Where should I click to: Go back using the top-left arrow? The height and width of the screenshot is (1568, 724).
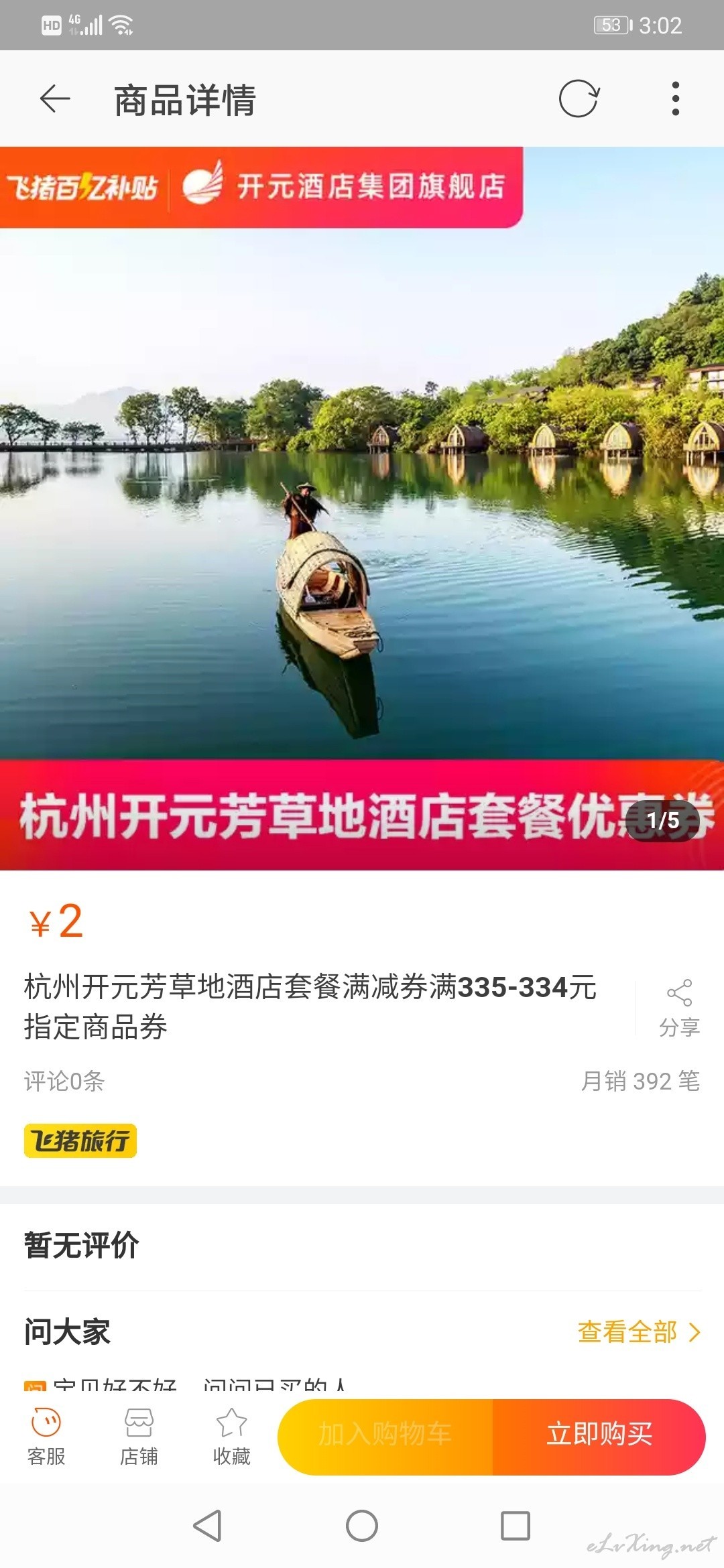55,99
